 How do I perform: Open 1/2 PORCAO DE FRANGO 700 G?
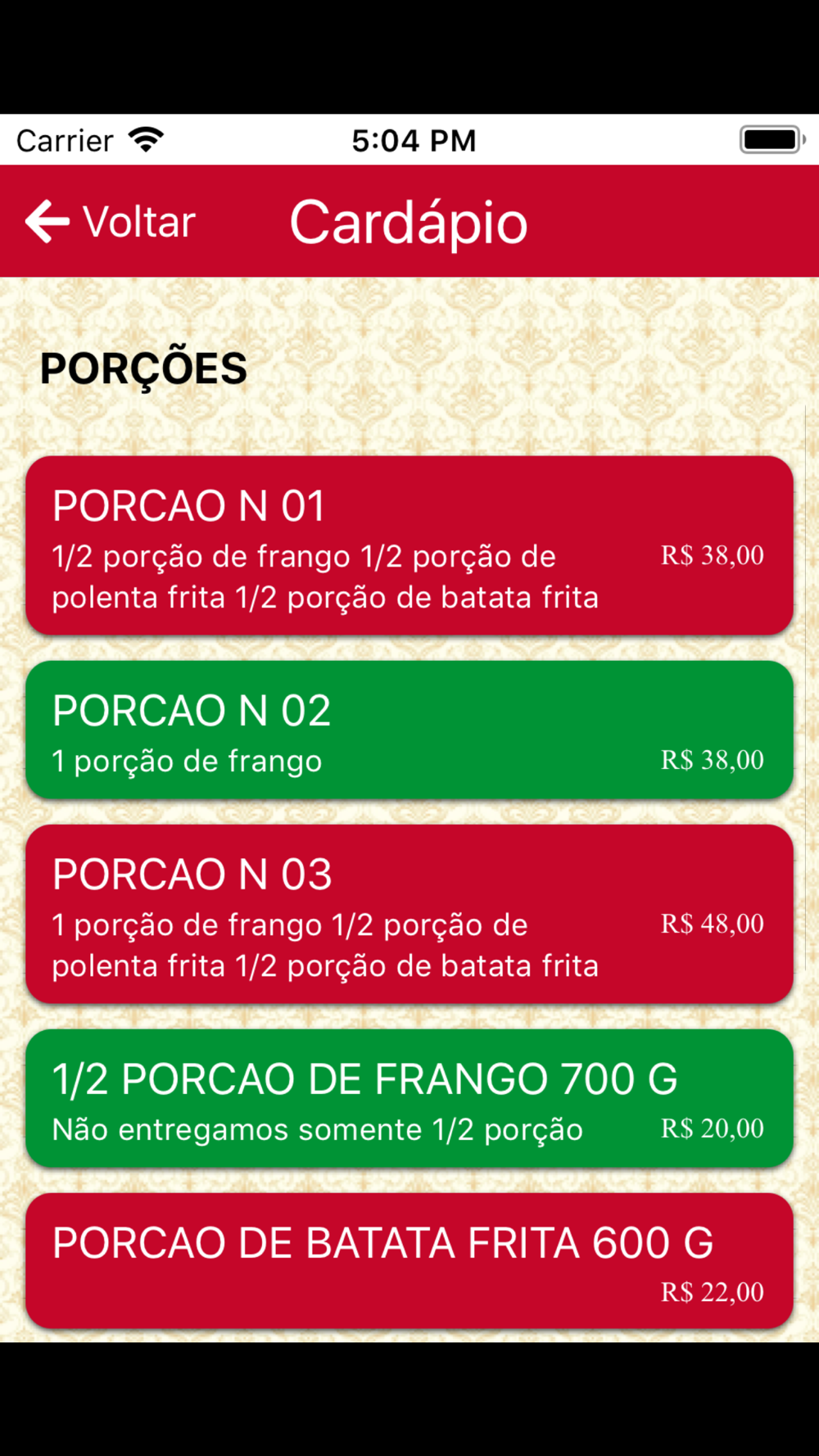(x=409, y=1099)
